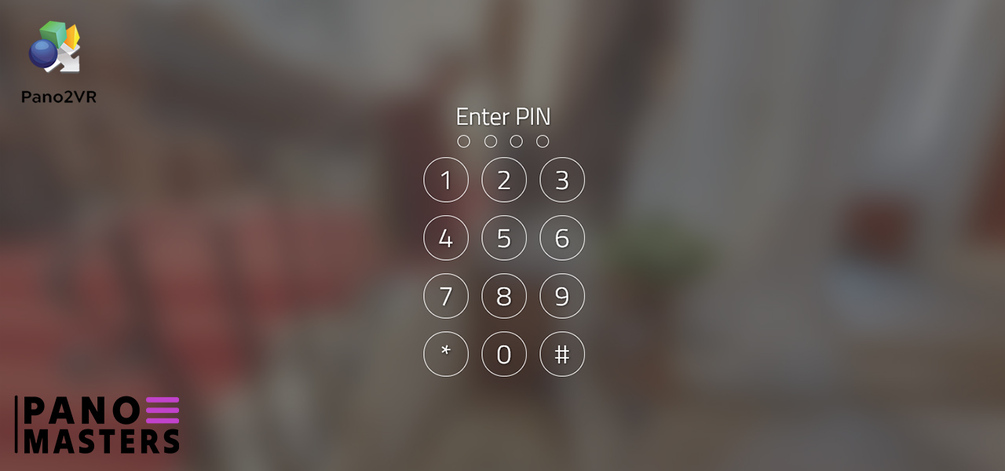Hit the number 6 key
The image size is (1005, 471).
click(x=562, y=238)
